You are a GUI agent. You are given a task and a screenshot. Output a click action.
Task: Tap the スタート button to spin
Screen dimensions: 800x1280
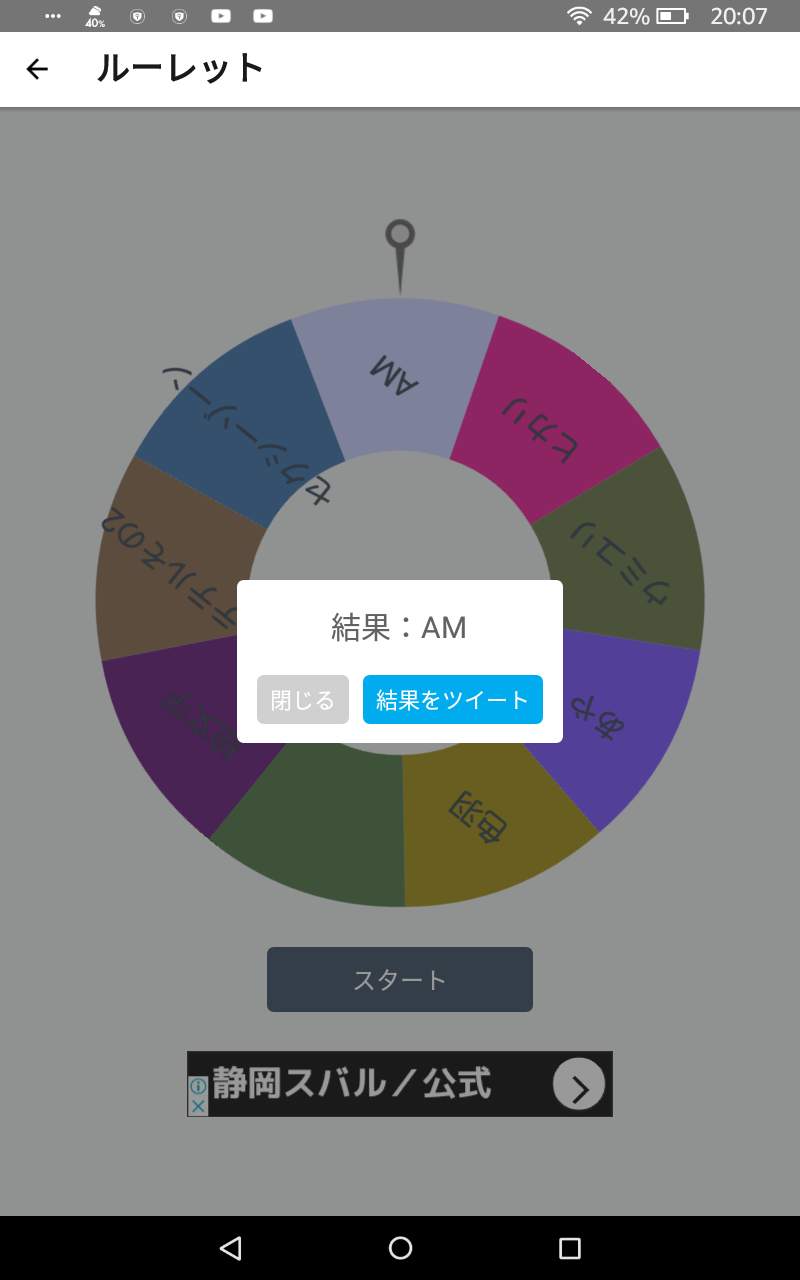point(400,980)
